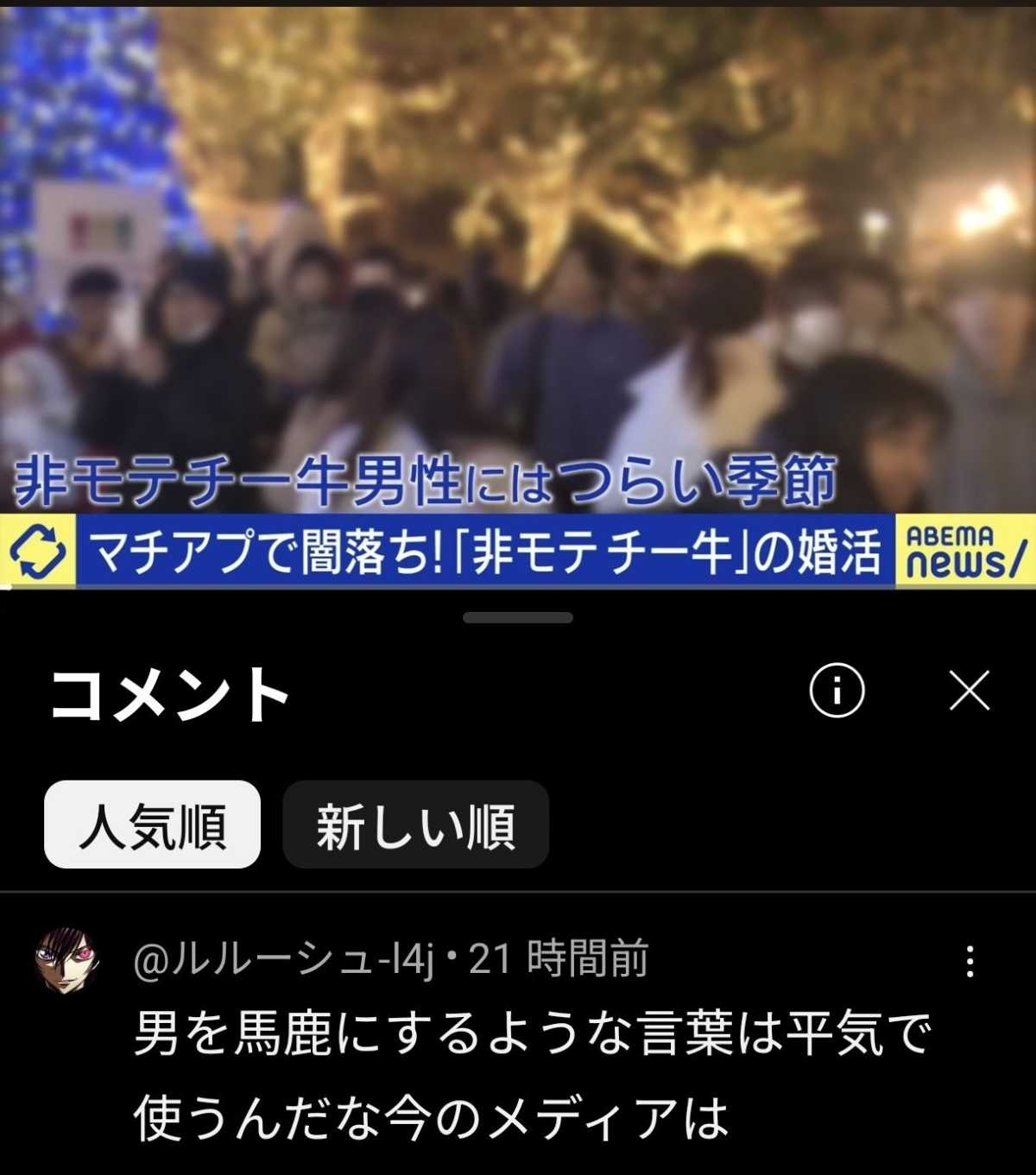This screenshot has height=1175, width=1036.
Task: Select the 人気順 sort chip
Action: pos(152,824)
